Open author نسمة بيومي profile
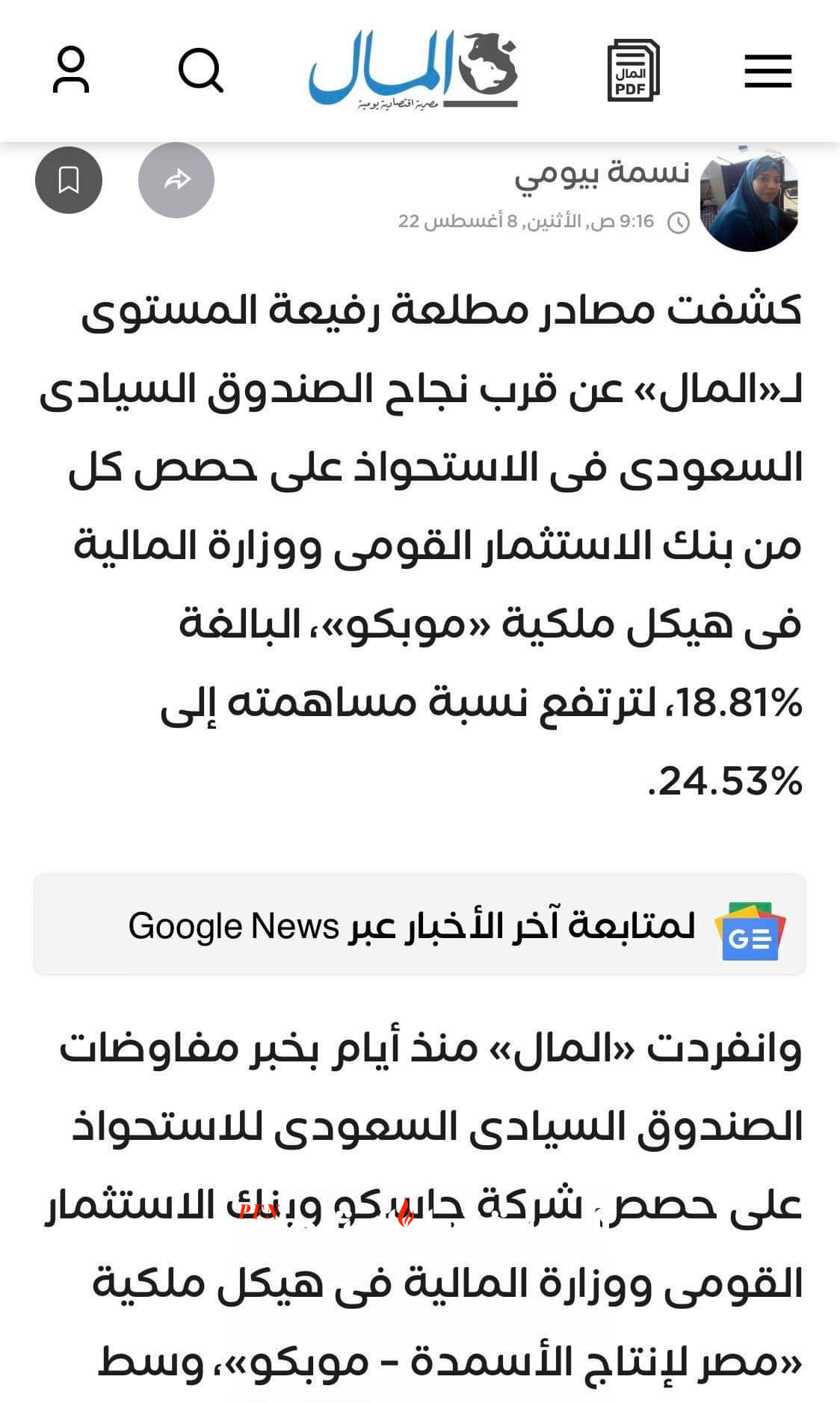This screenshot has width=840, height=1403. pos(602,174)
